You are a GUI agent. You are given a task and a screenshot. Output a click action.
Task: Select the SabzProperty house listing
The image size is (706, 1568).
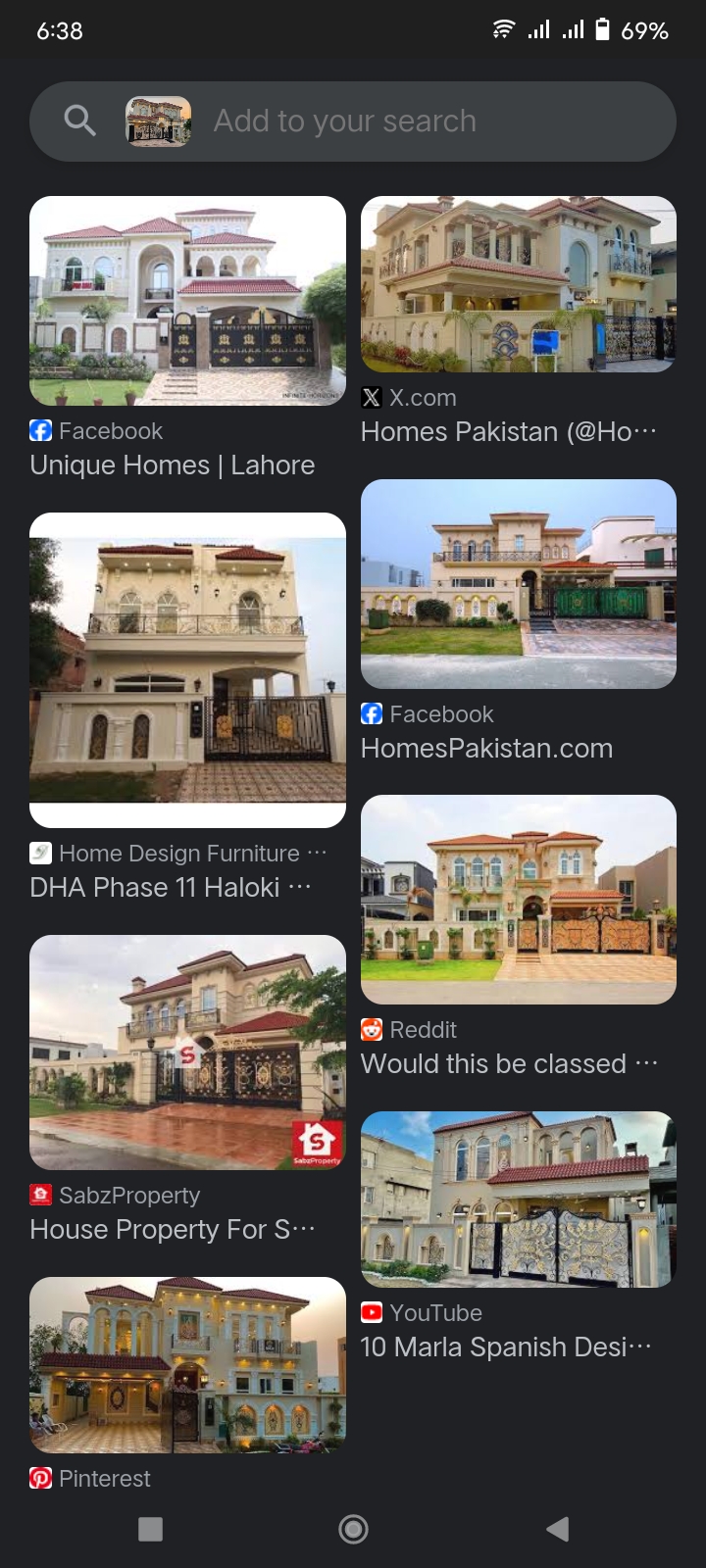point(187,1053)
